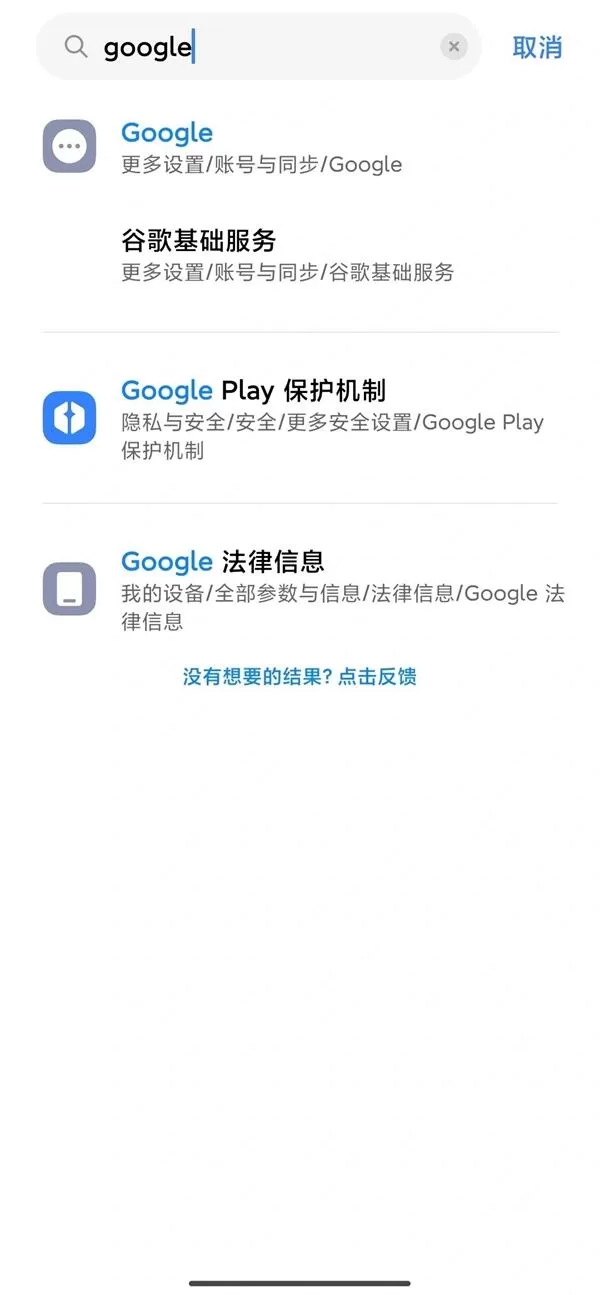The image size is (600, 1295).
Task: Open the Google Play 保护机制 result
Action: point(300,418)
